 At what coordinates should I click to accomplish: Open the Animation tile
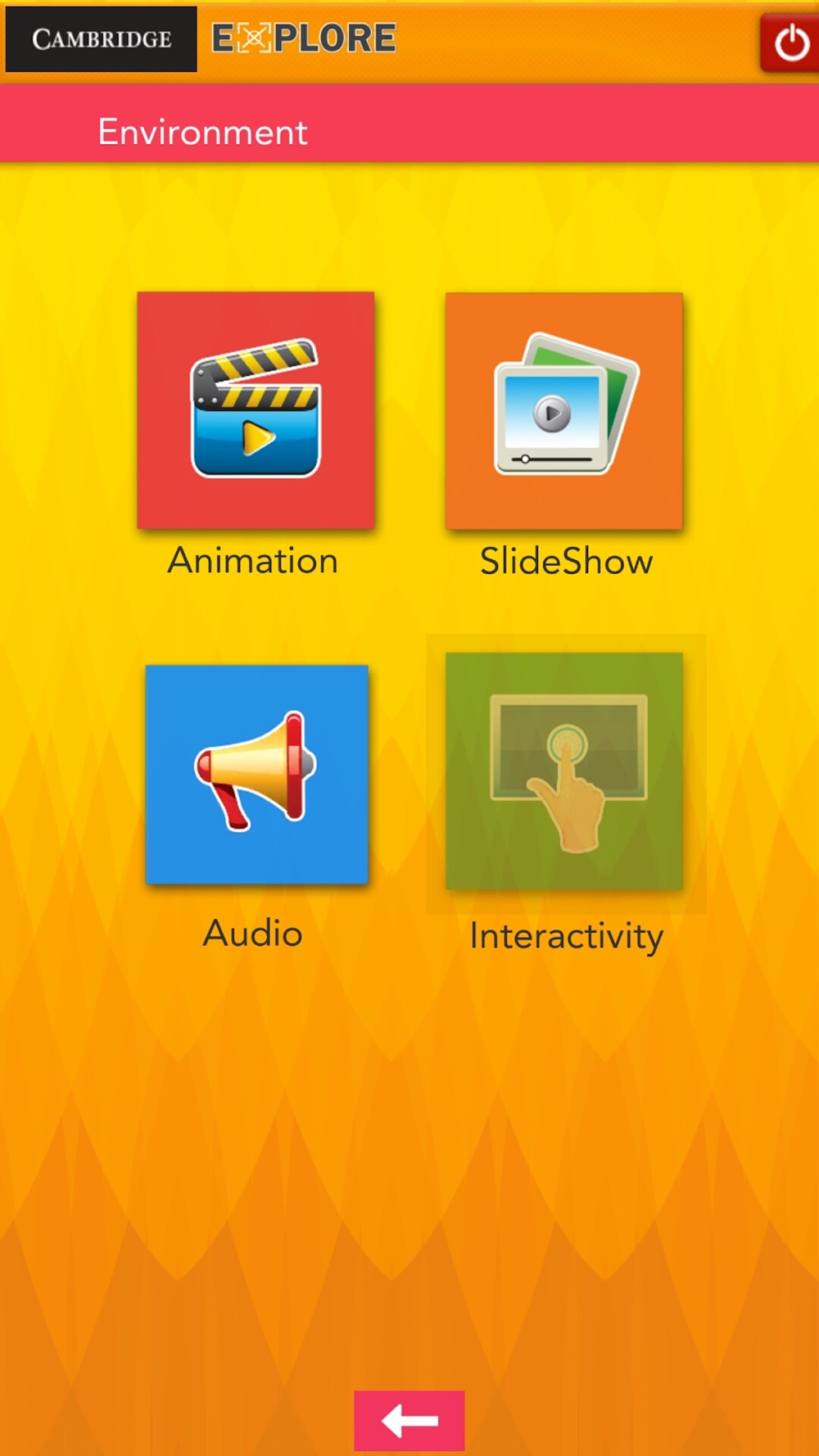[256, 410]
